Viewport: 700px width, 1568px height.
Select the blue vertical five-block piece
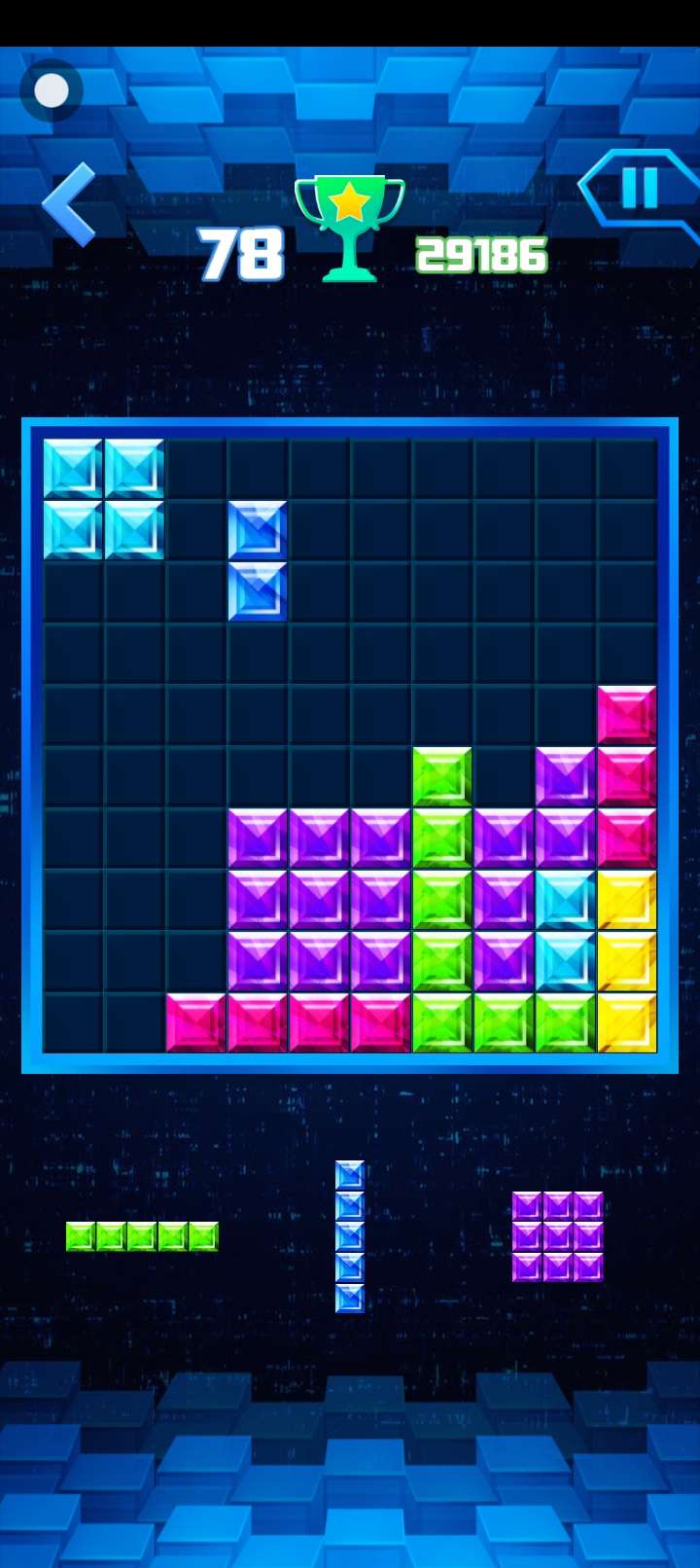[350, 1236]
